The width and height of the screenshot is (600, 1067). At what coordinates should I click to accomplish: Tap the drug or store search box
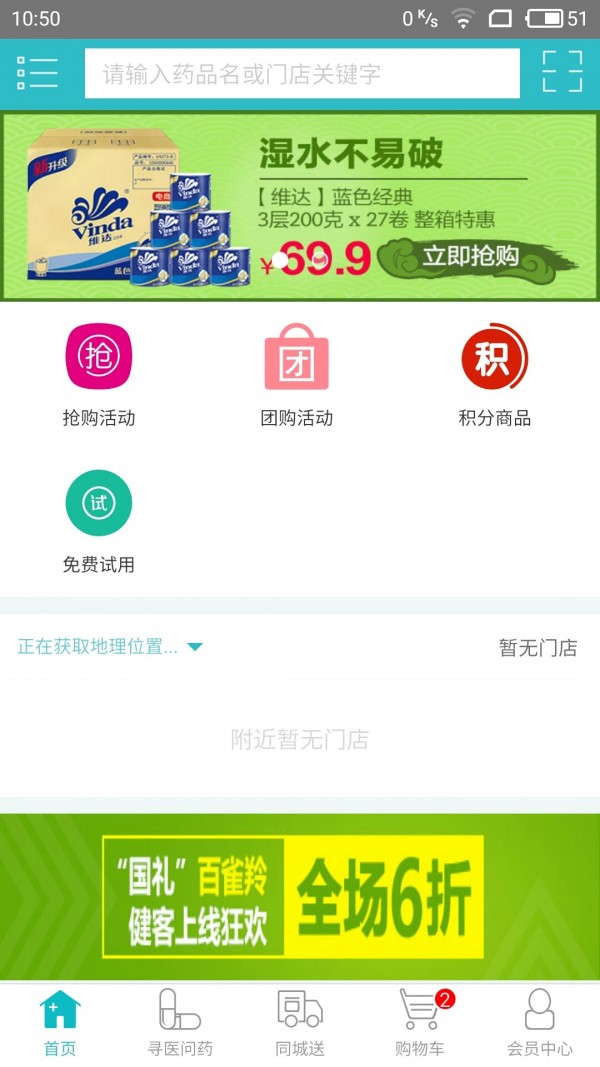(302, 74)
